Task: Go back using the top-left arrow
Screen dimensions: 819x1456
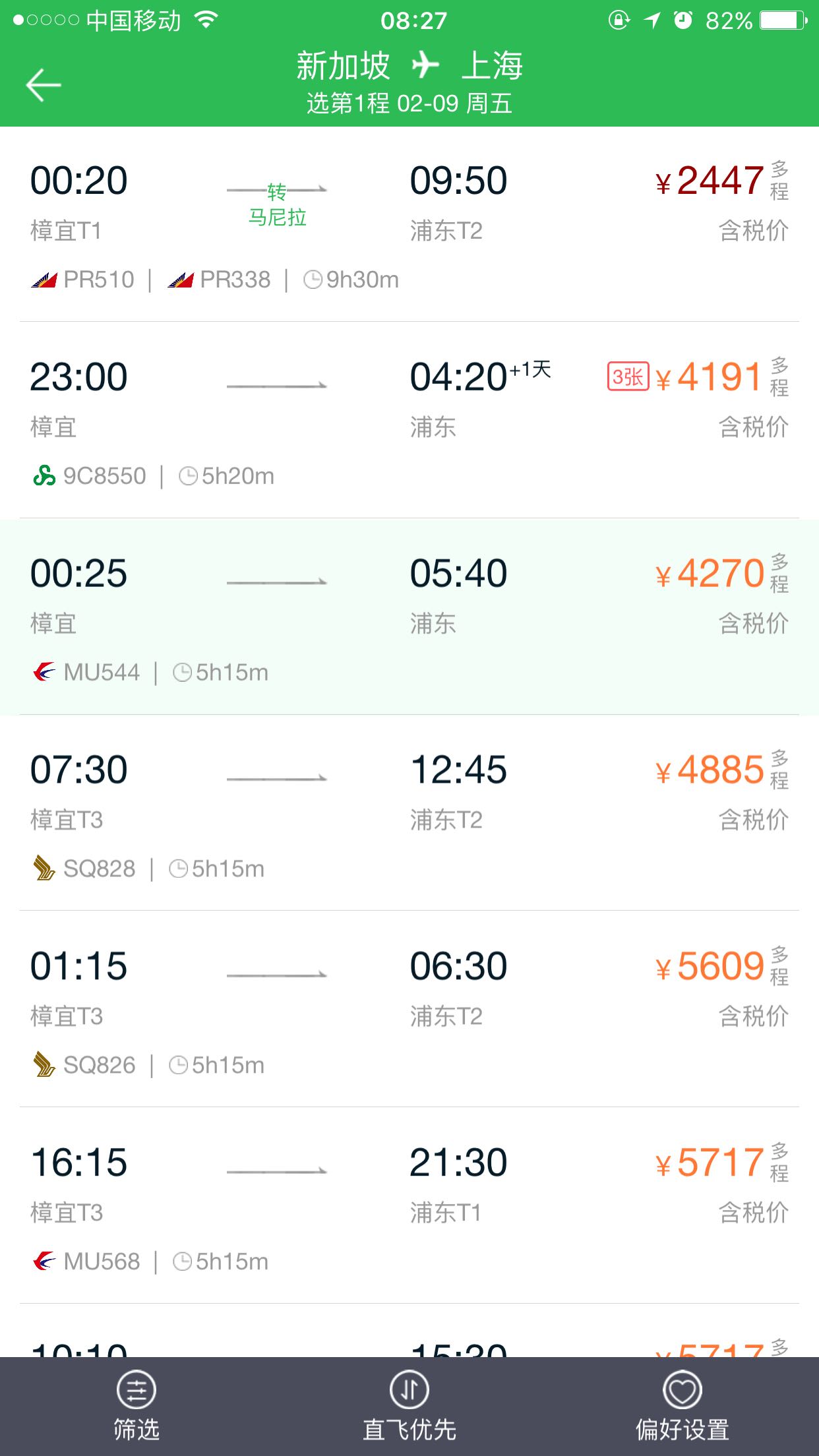Action: click(x=44, y=85)
